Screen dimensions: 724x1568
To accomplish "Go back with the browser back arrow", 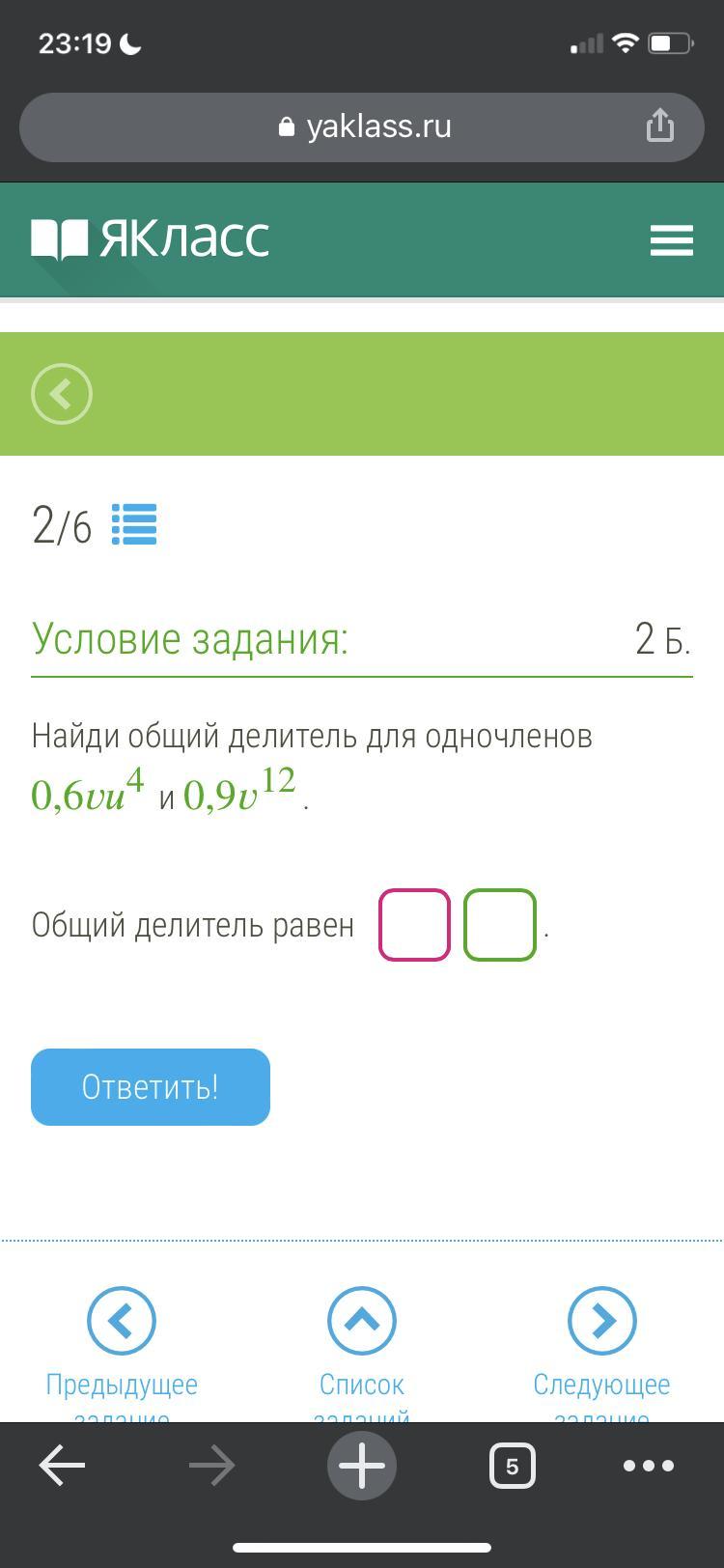I will tap(63, 1466).
